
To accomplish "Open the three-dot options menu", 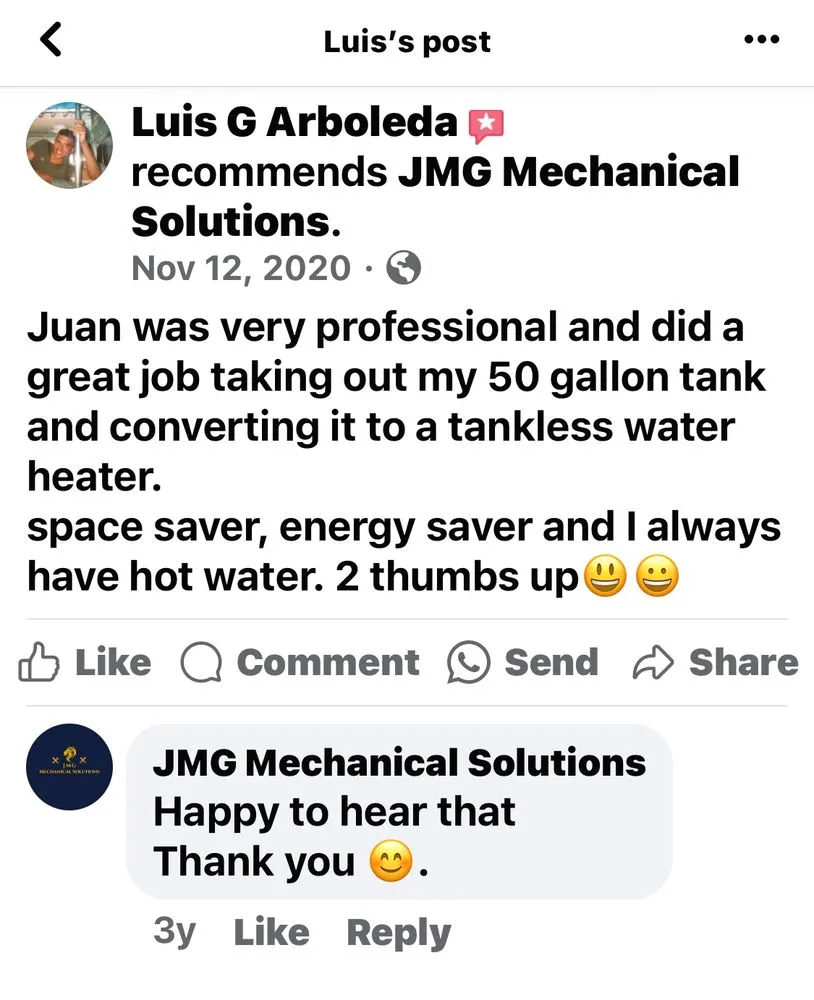I will (x=762, y=38).
